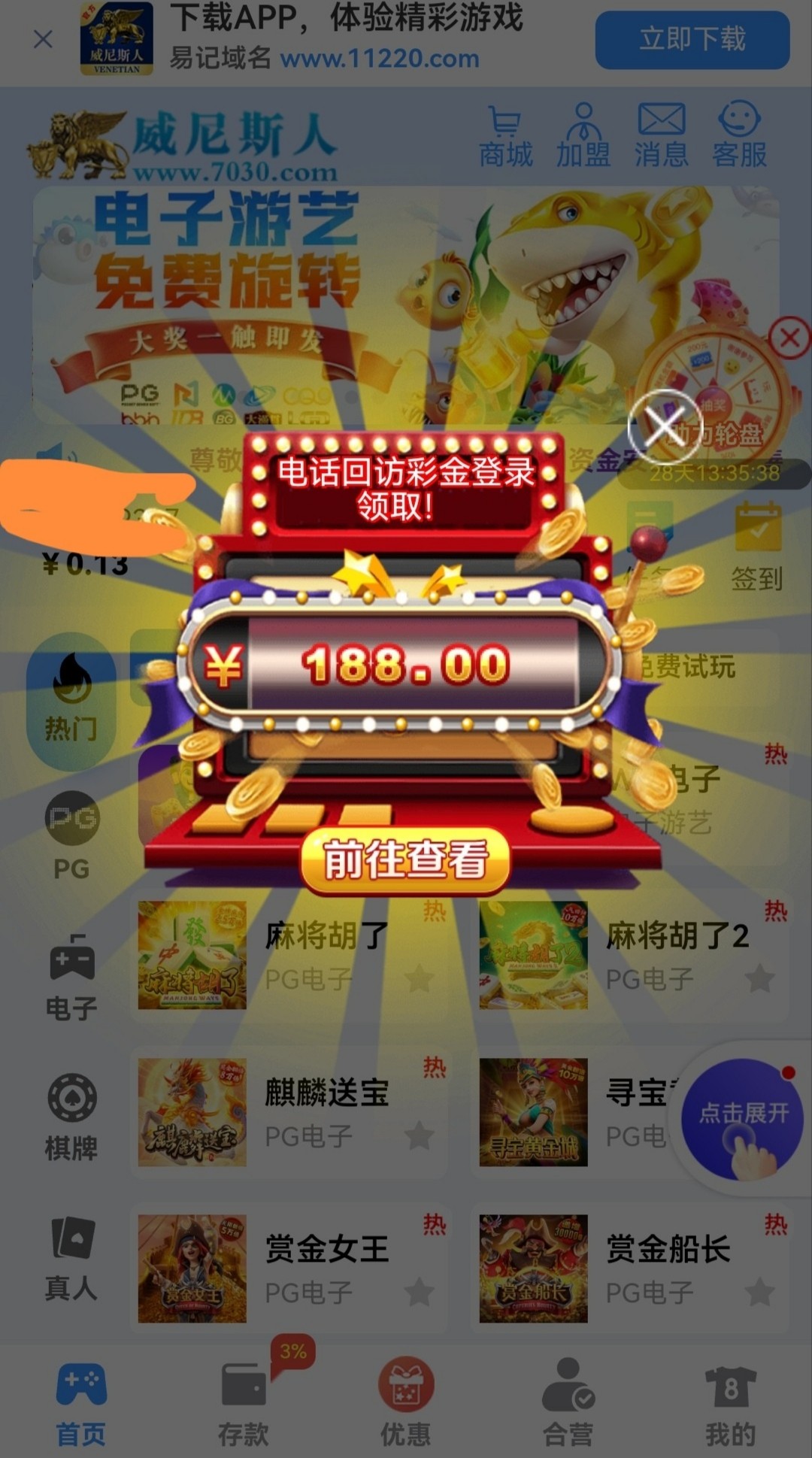Viewport: 812px width, 1458px height.
Task: Tap 立即下载 to download the app
Action: [692, 39]
